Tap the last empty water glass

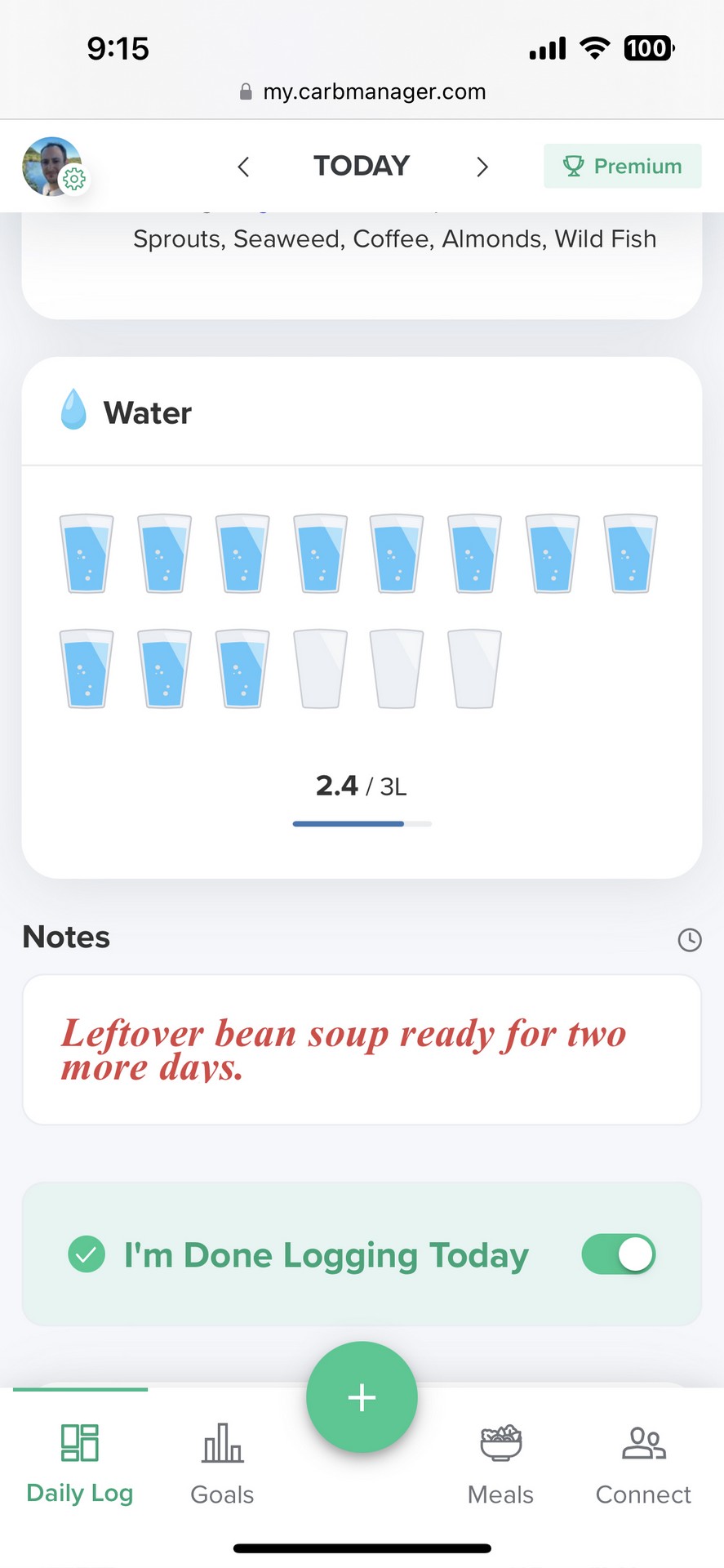point(474,668)
